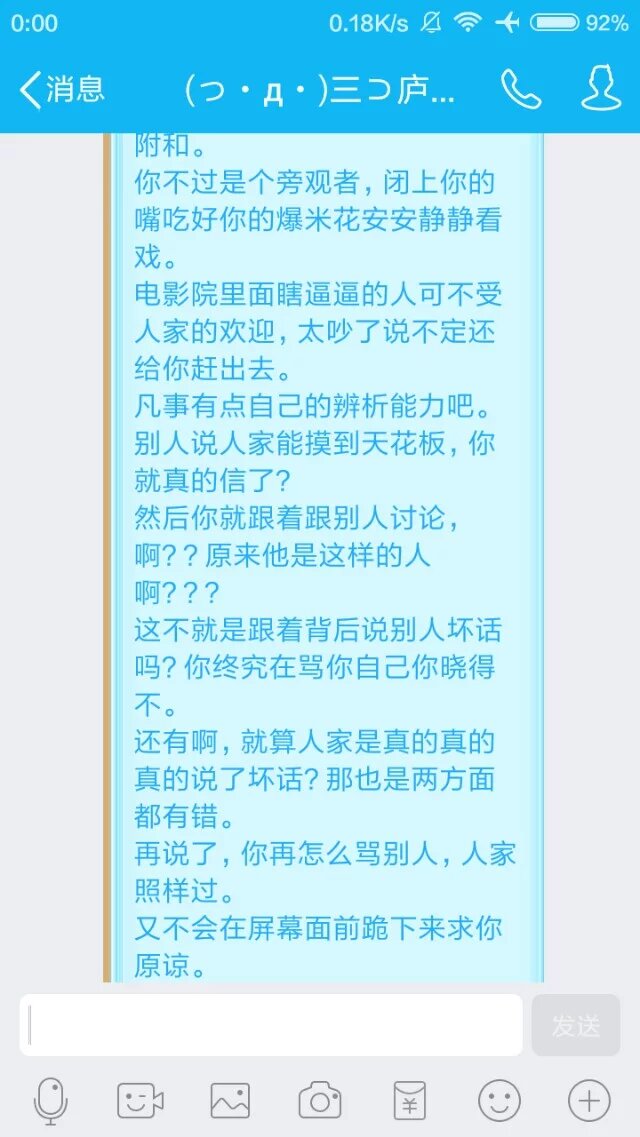
Task: Go back to the 消息 list
Action: (x=62, y=90)
